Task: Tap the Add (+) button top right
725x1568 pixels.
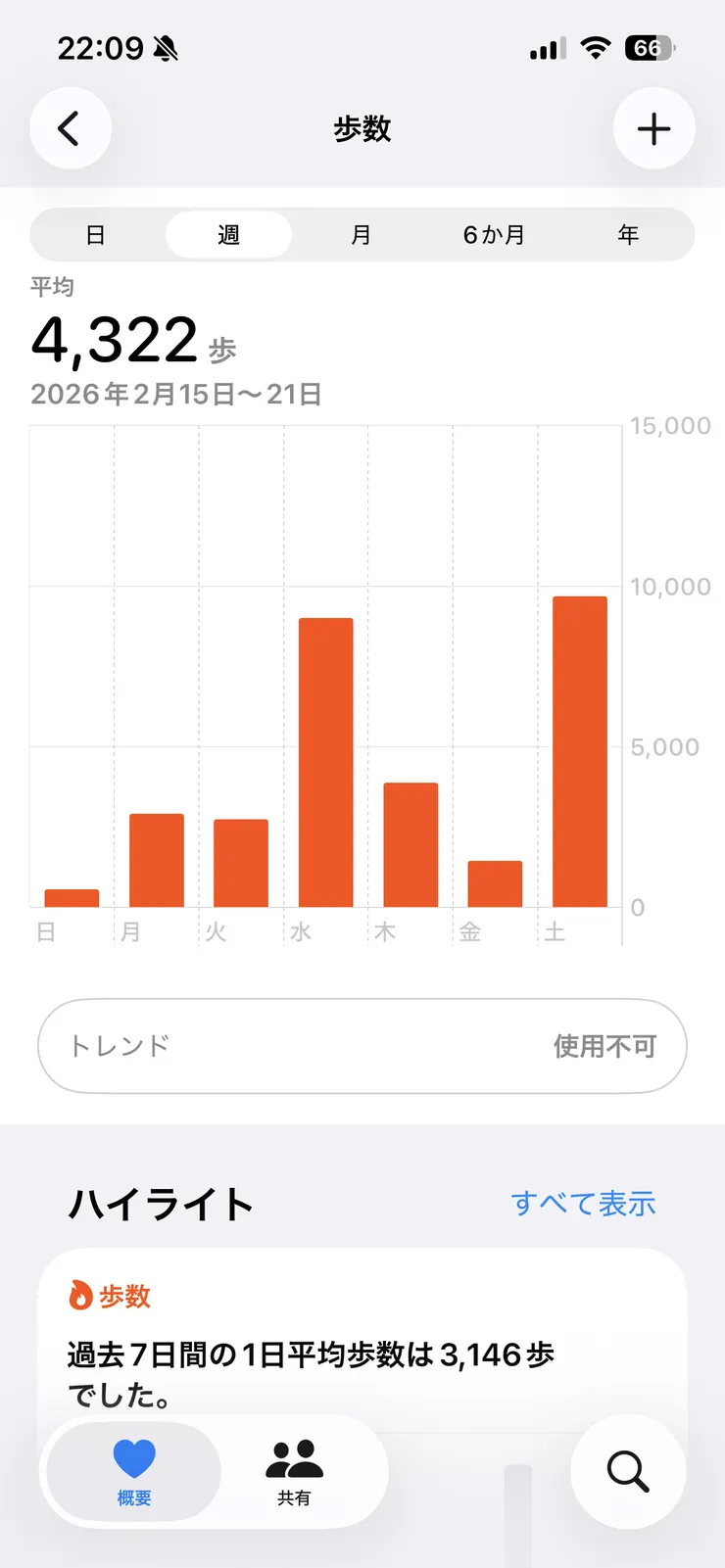Action: 653,127
